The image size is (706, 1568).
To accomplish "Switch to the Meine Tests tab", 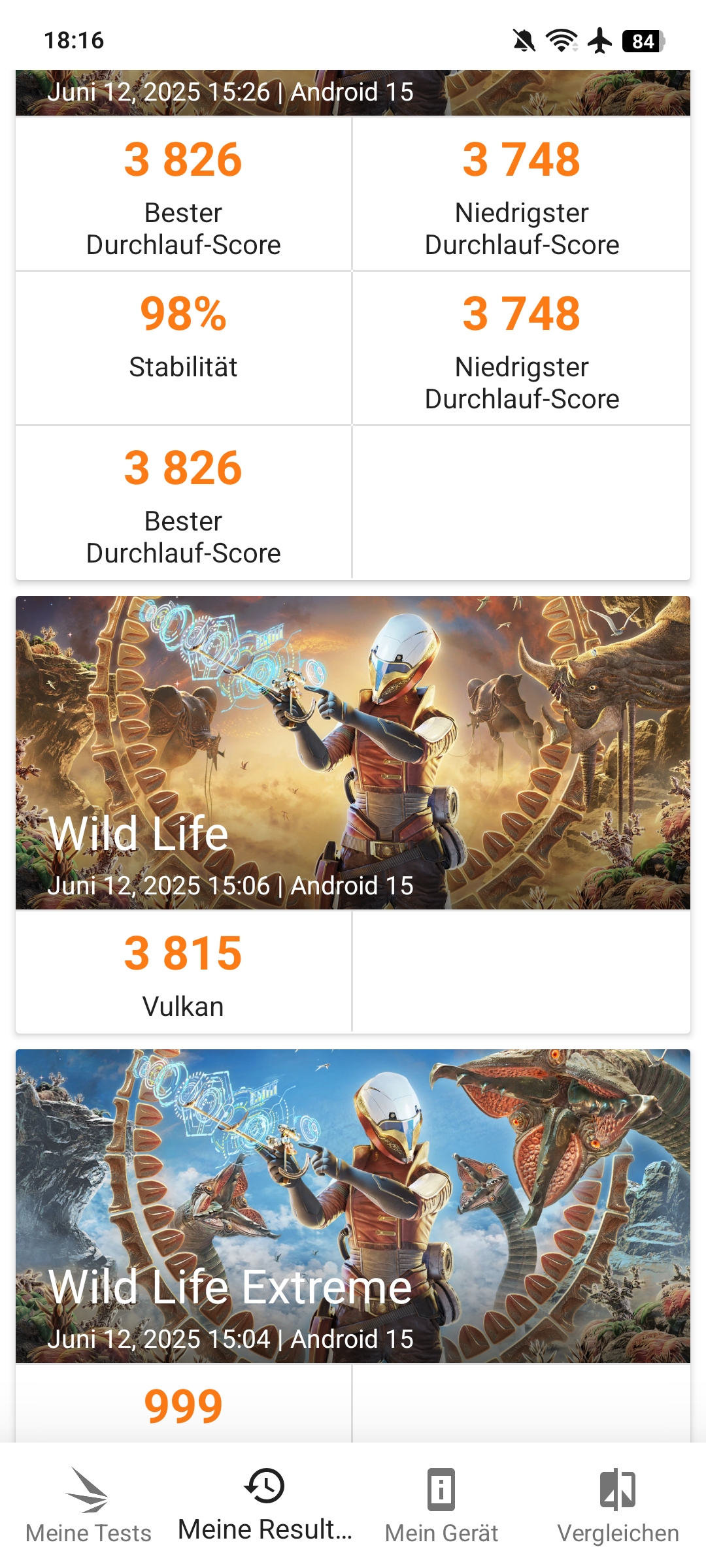I will 88,1505.
